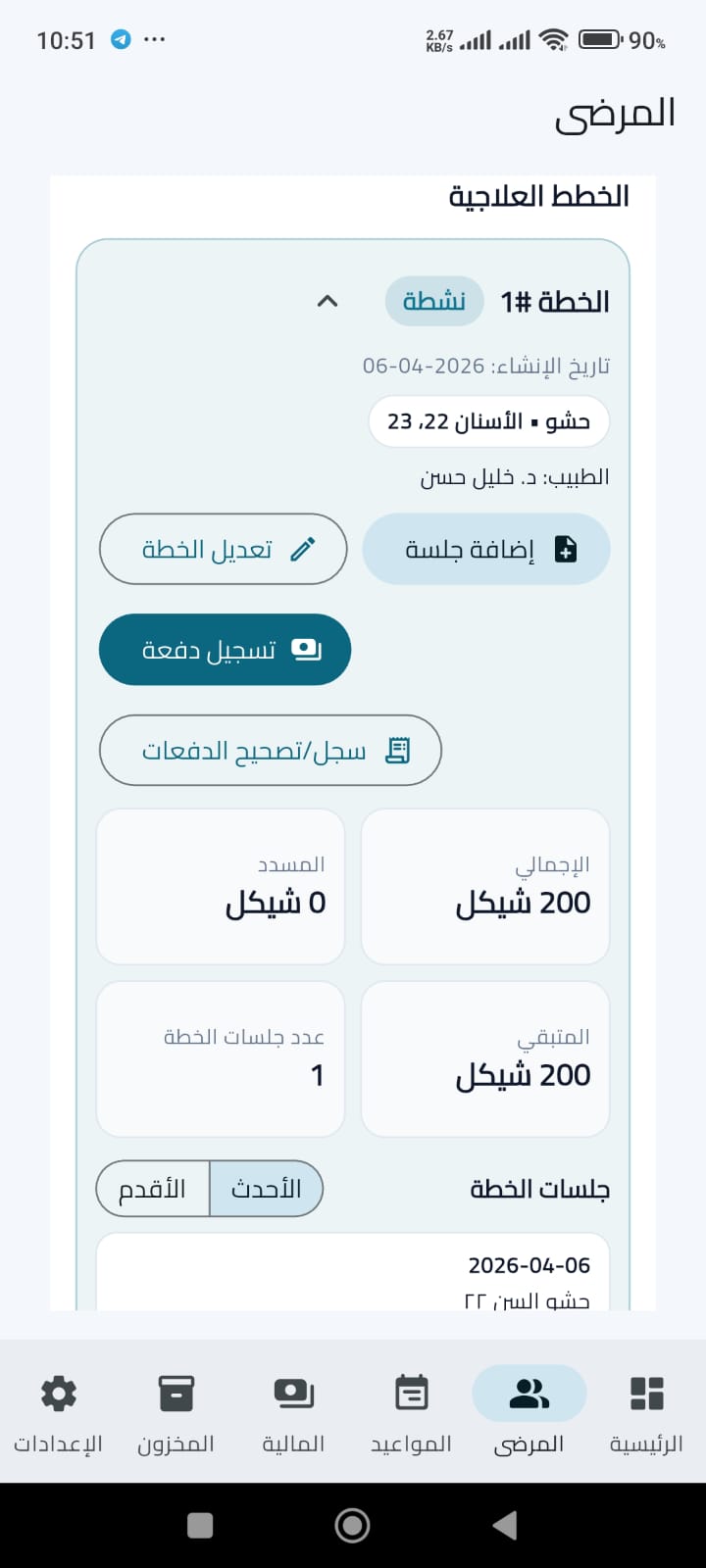This screenshot has height=1568, width=706.
Task: Select the المواعيد appointments icon
Action: (x=411, y=1392)
